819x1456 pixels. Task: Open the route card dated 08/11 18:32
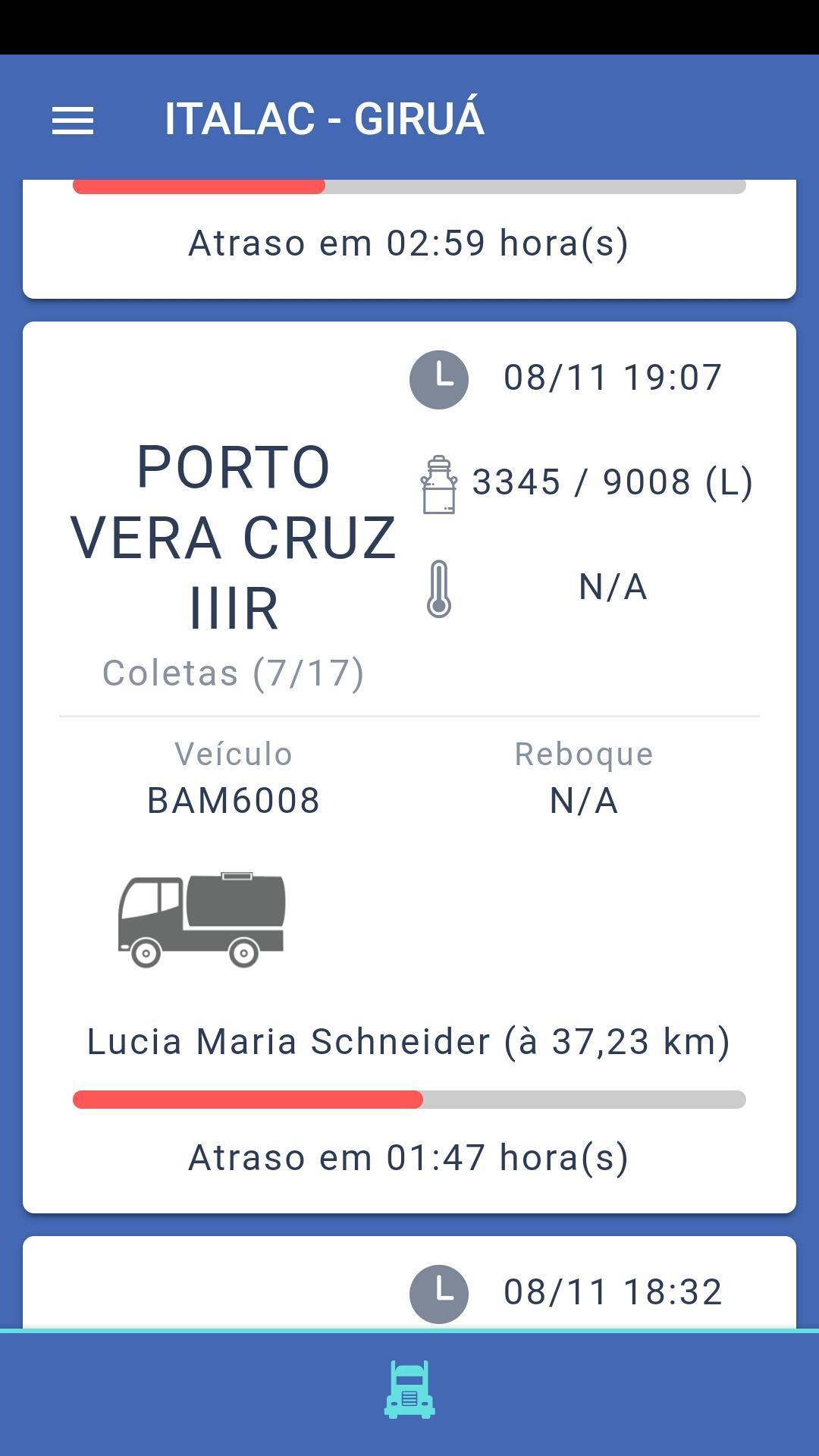click(409, 1282)
